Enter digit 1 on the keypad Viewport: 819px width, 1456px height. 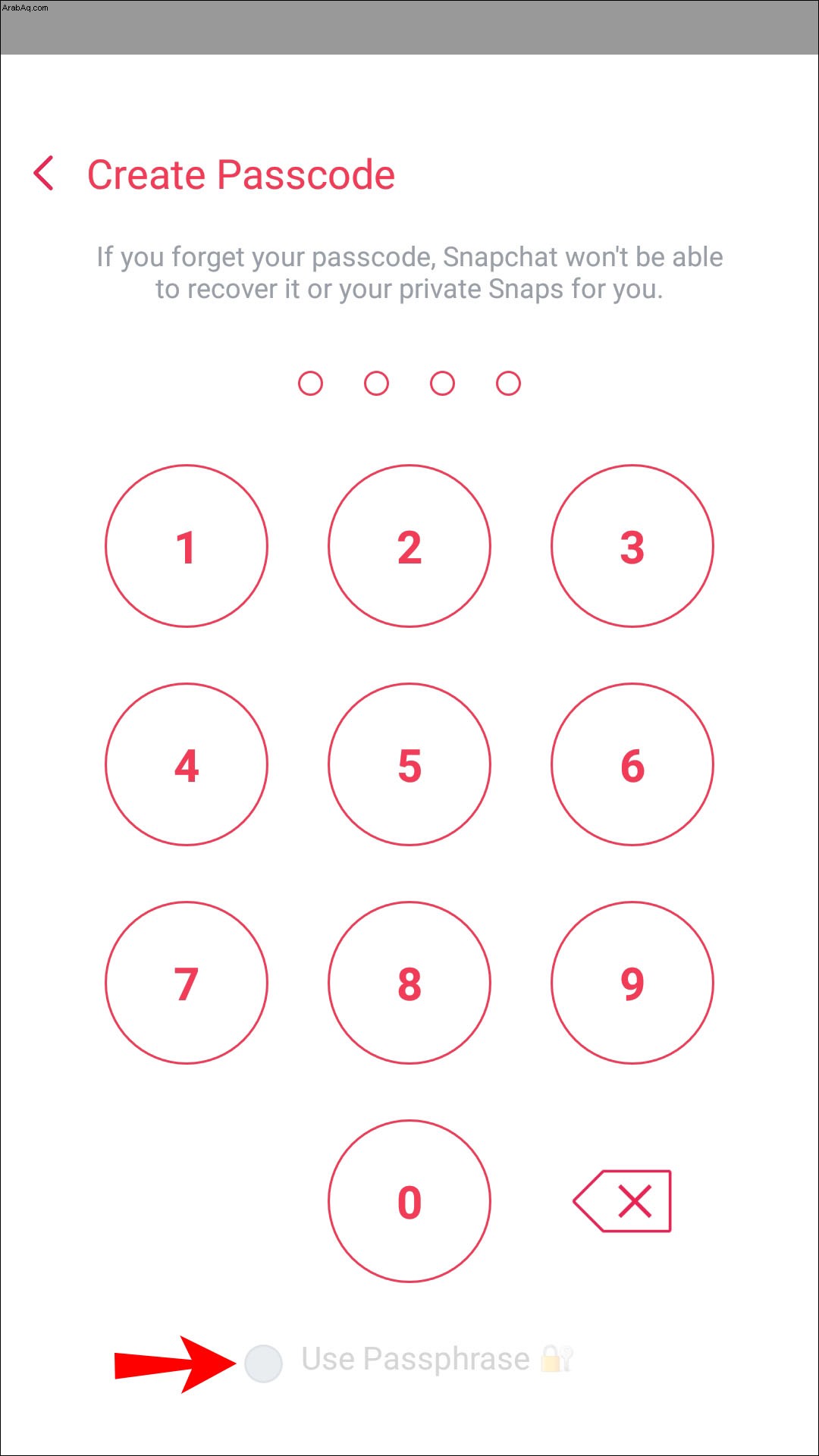pyautogui.click(x=187, y=546)
